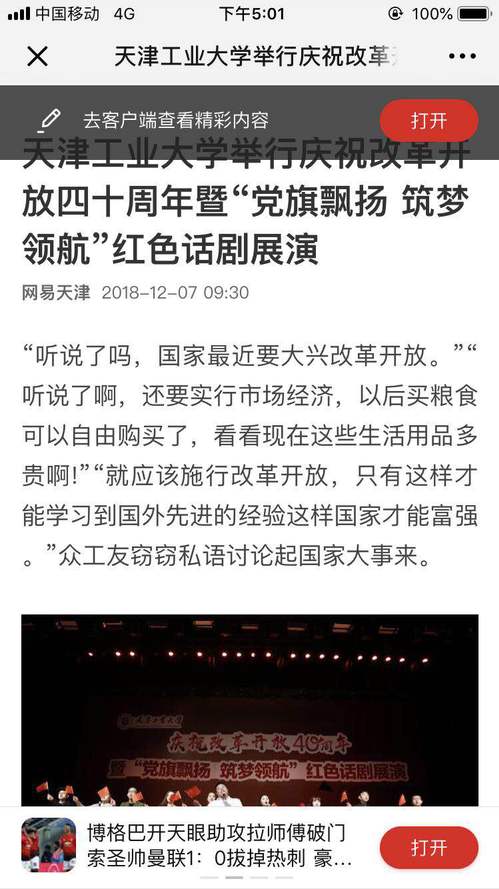
Task: Close the article webview with the X
Action: coord(37,57)
